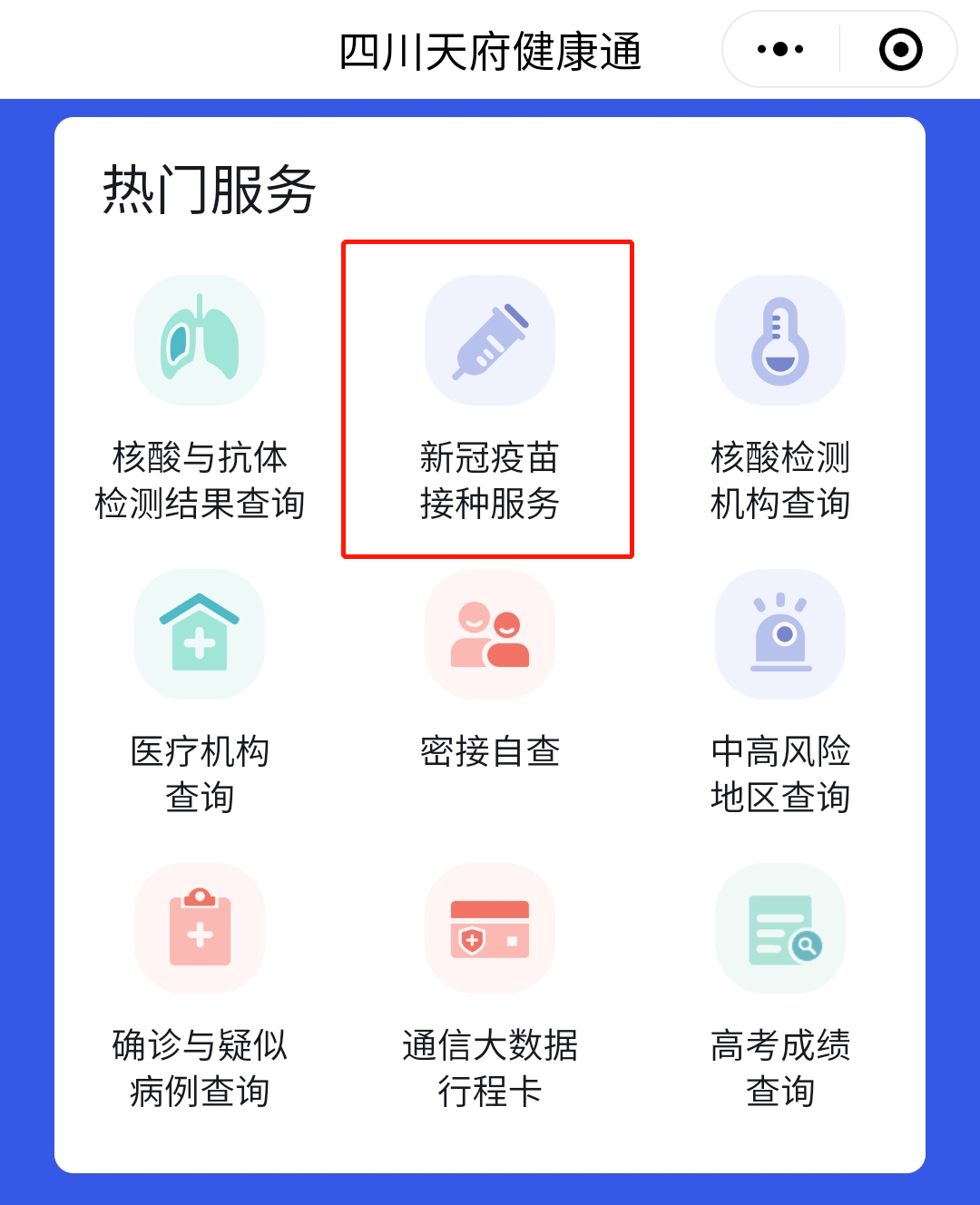Screen dimensions: 980x1205
Task: Tap the circular close target button
Action: [899, 49]
